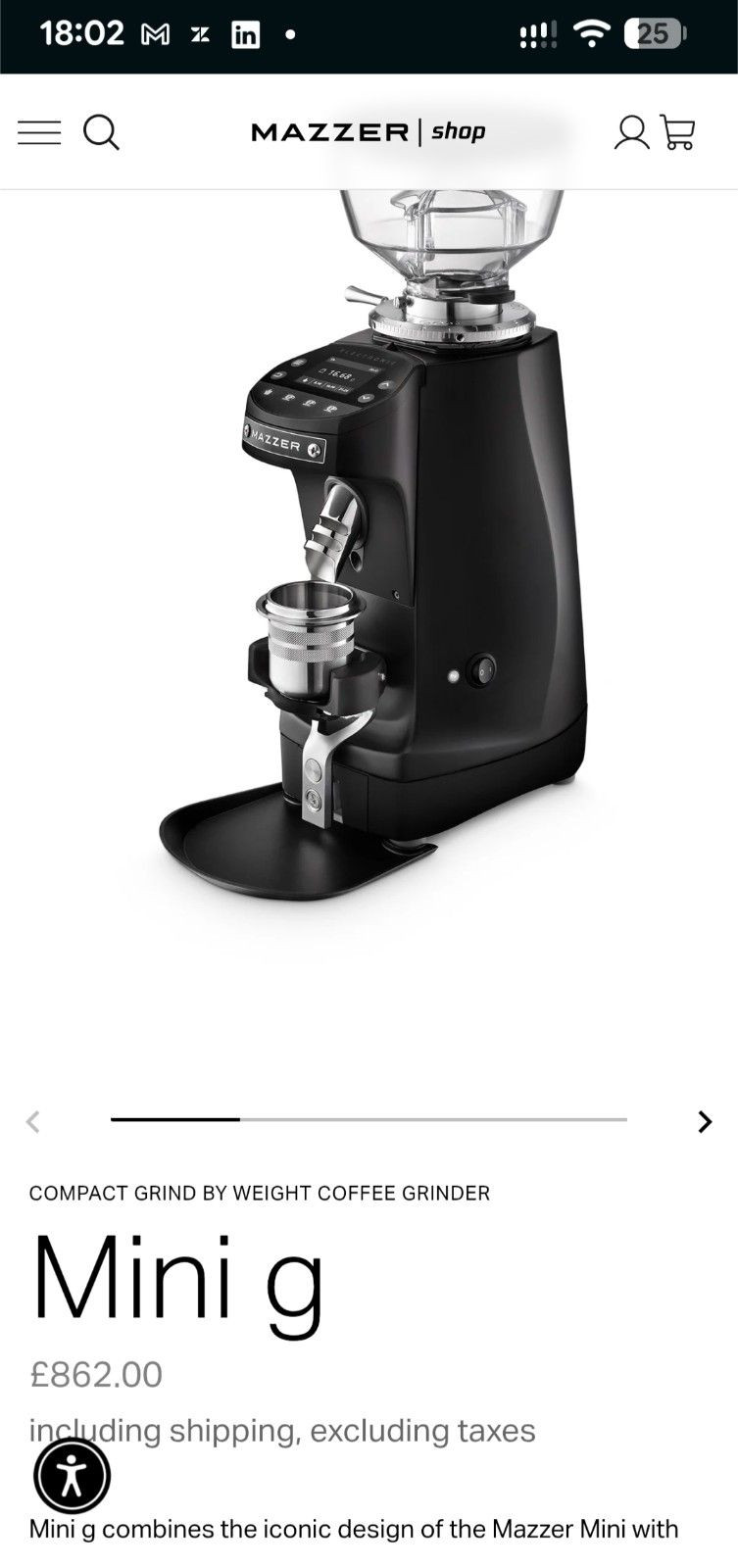Viewport: 738px width, 1568px height.
Task: Open the hamburger navigation menu
Action: pyautogui.click(x=39, y=131)
